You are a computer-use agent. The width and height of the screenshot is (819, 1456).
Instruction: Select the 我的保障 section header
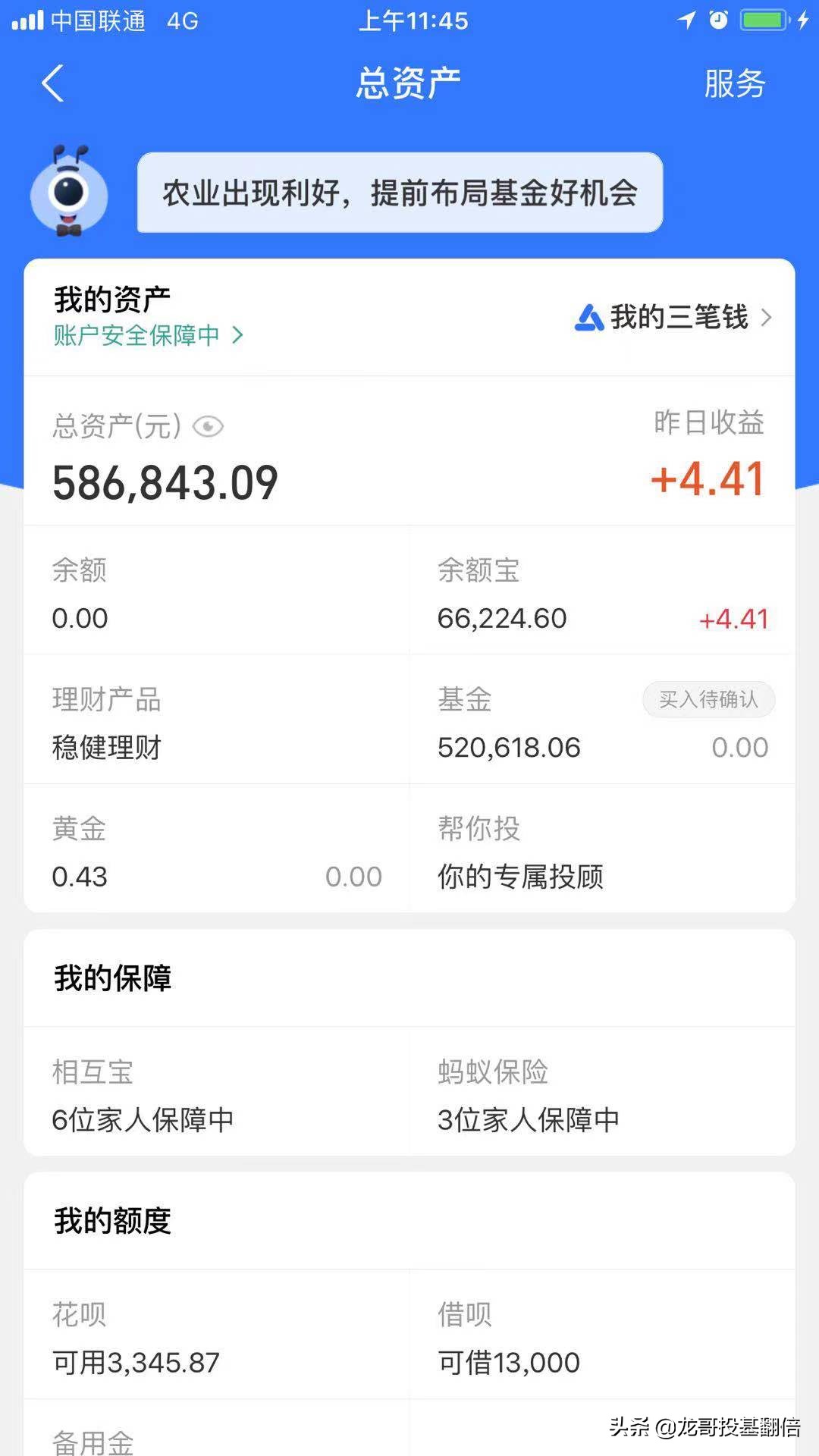click(x=111, y=978)
